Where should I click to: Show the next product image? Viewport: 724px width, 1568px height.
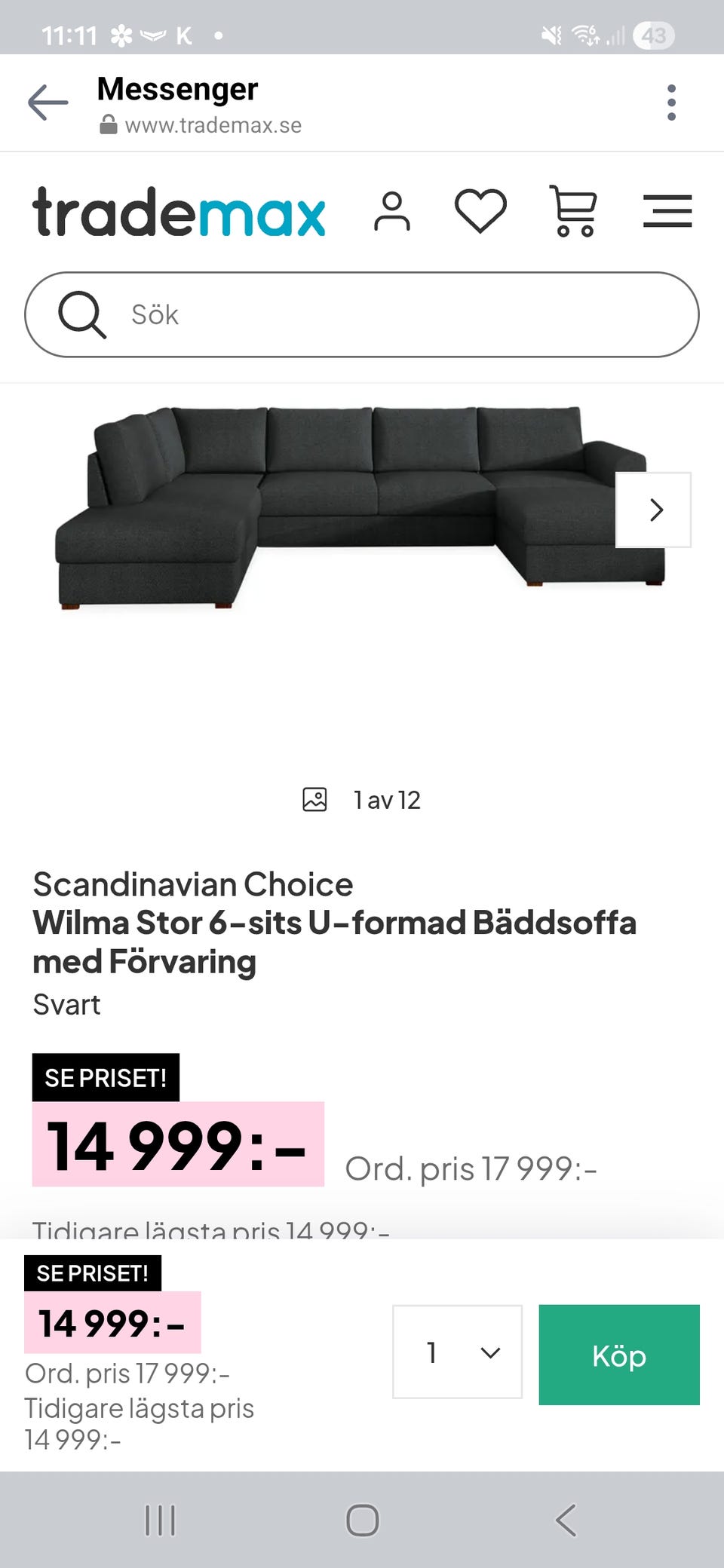click(654, 510)
